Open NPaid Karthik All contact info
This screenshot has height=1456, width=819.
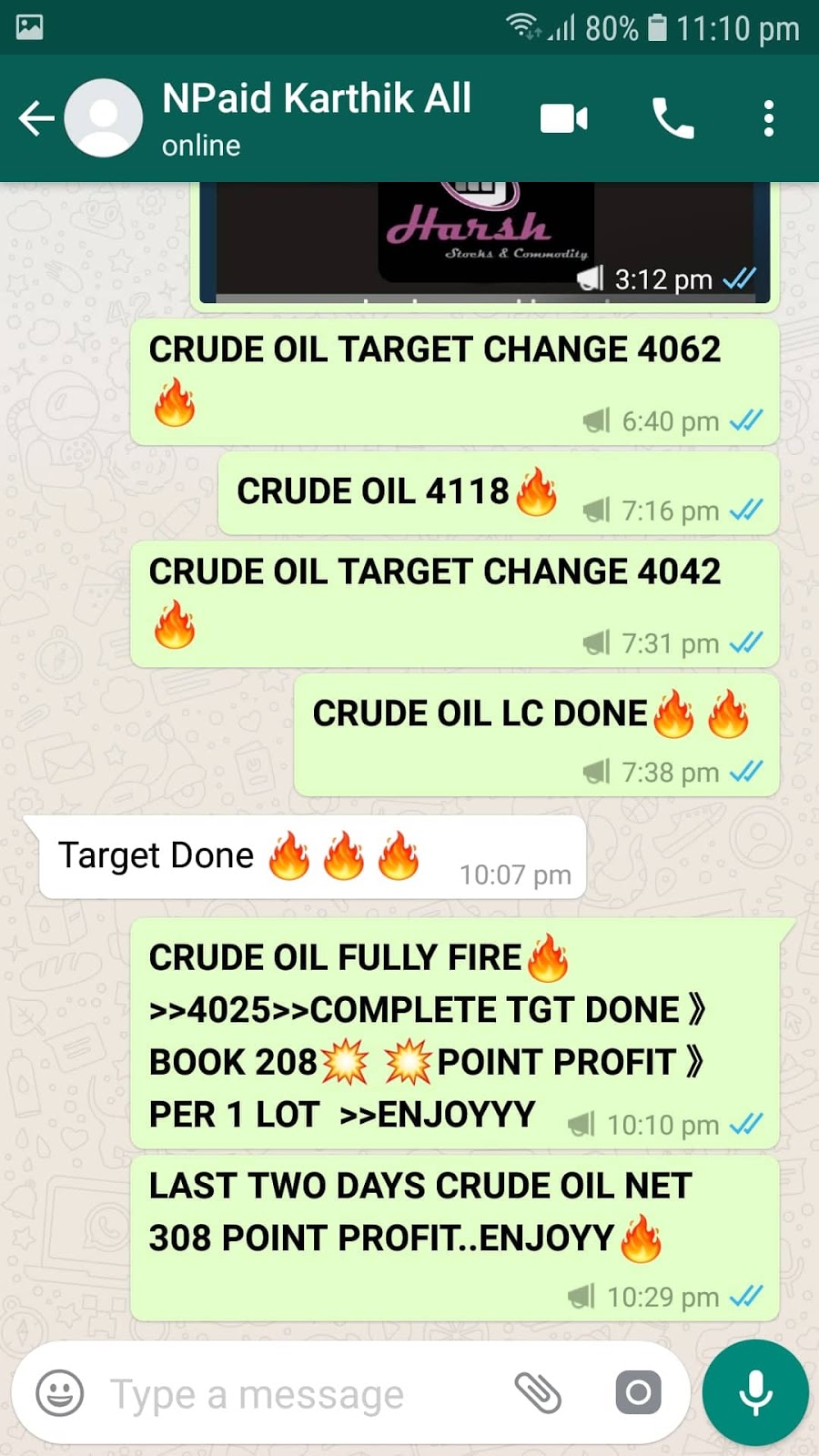tap(316, 116)
